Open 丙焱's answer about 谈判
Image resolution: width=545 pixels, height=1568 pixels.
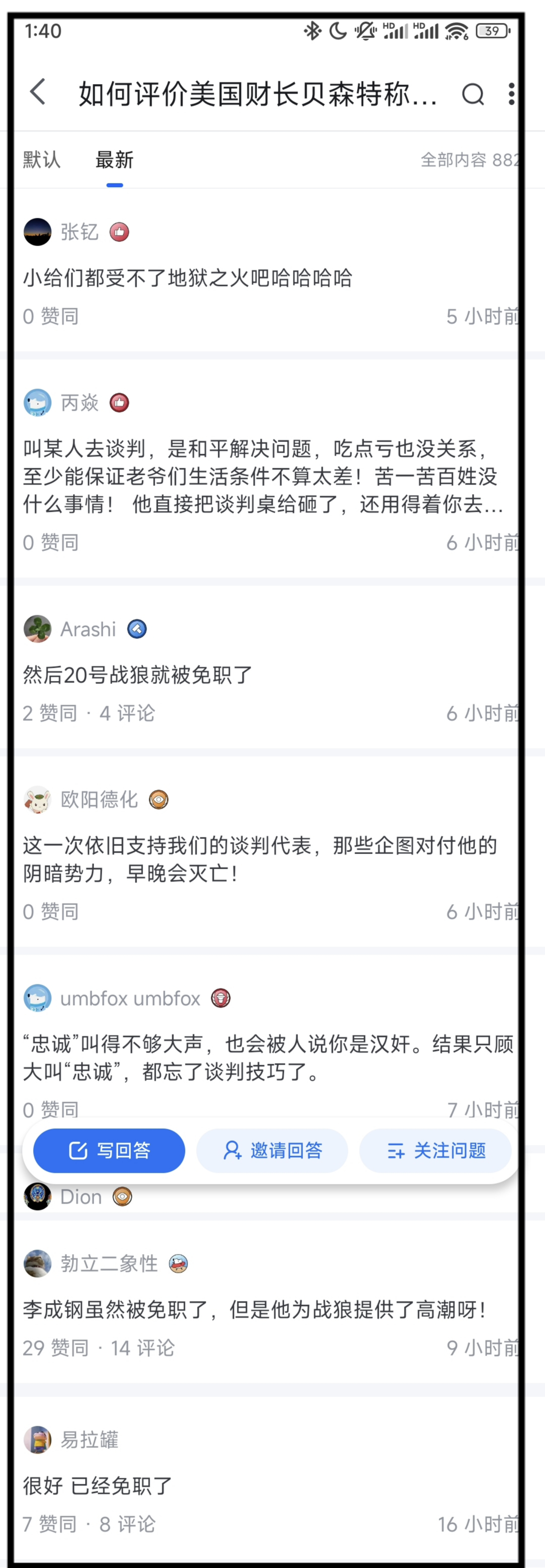(262, 476)
